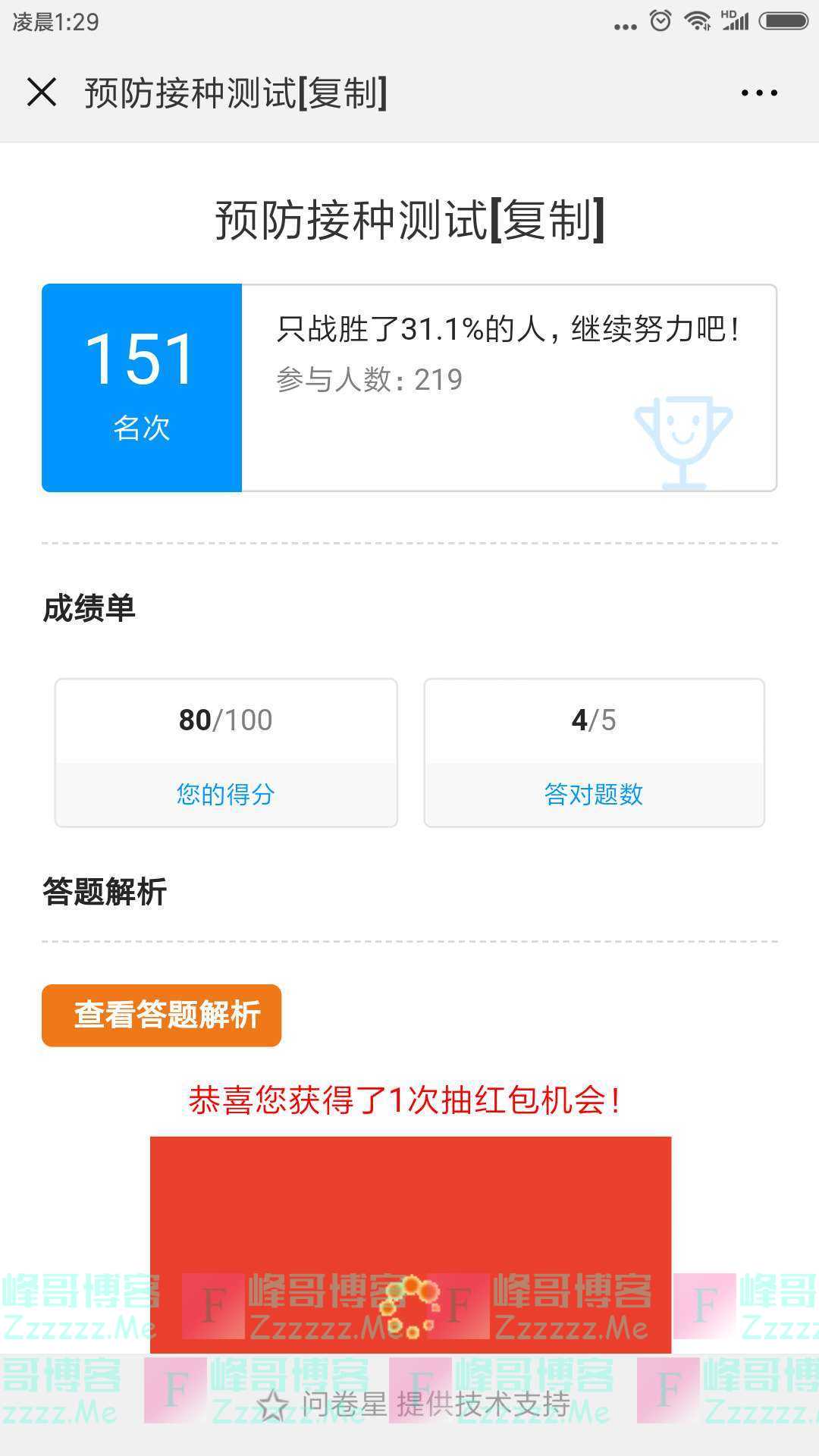This screenshot has height=1456, width=819.
Task: Open the more options menu
Action: coord(760,93)
